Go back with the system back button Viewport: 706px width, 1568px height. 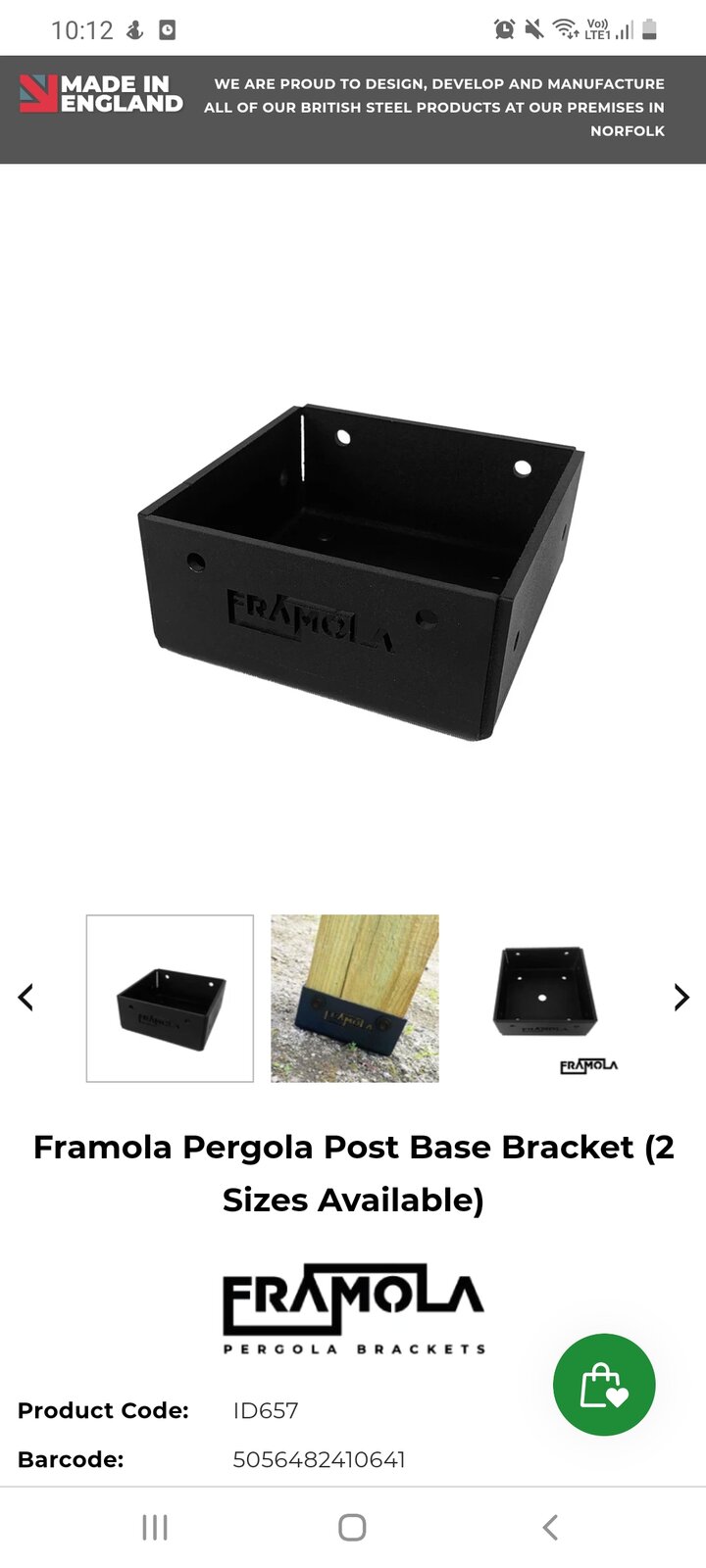click(x=550, y=1527)
